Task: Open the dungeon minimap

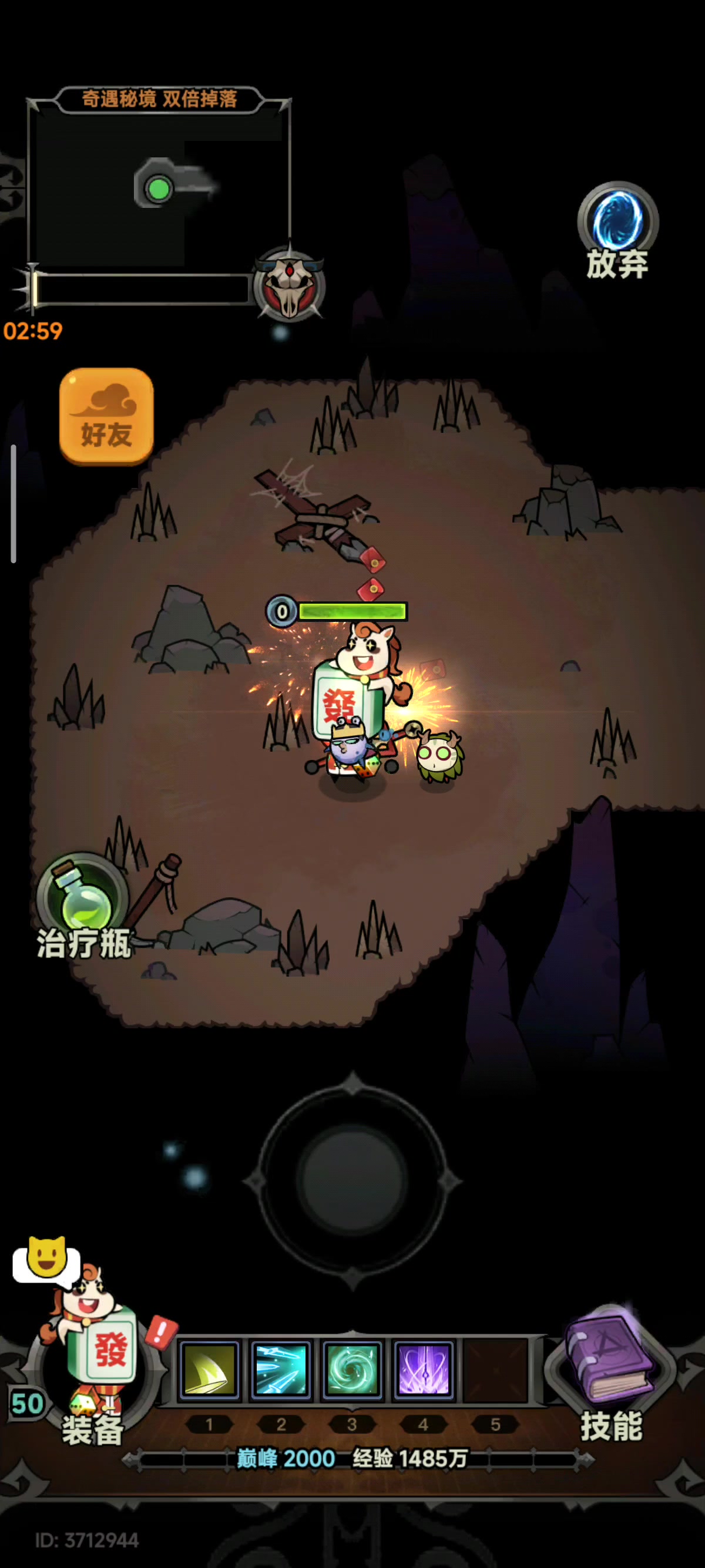Action: [x=158, y=189]
